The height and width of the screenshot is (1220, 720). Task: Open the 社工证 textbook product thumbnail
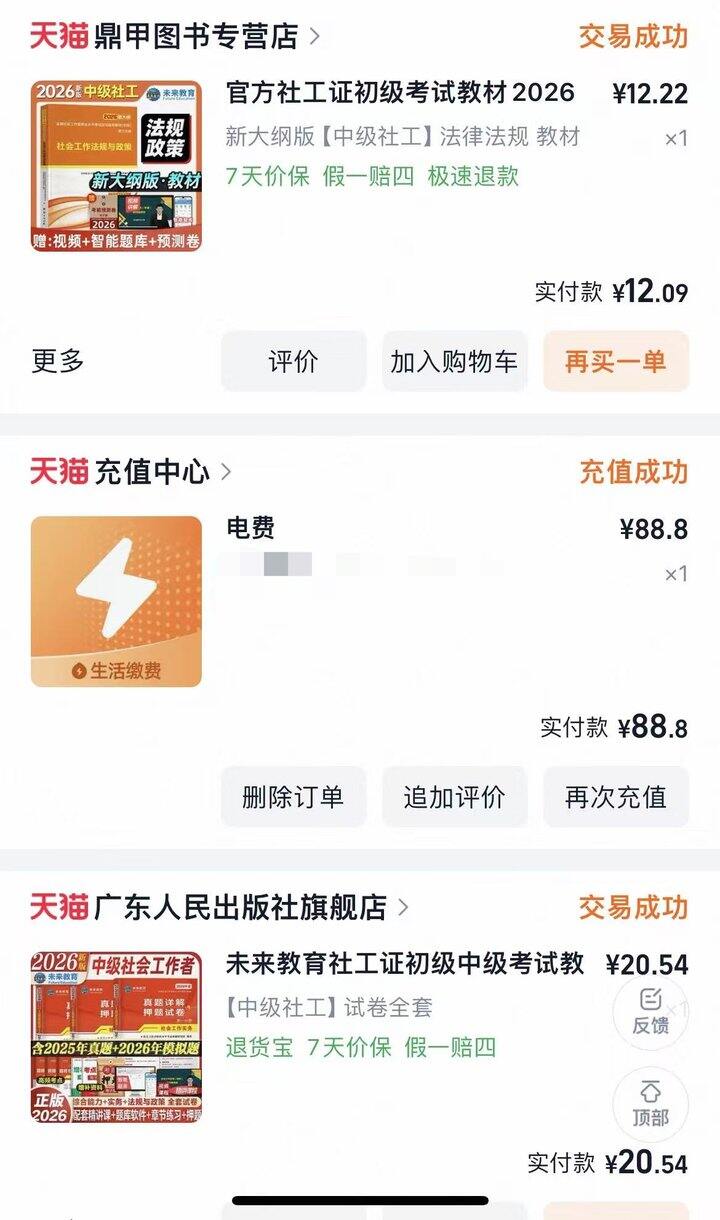[116, 166]
